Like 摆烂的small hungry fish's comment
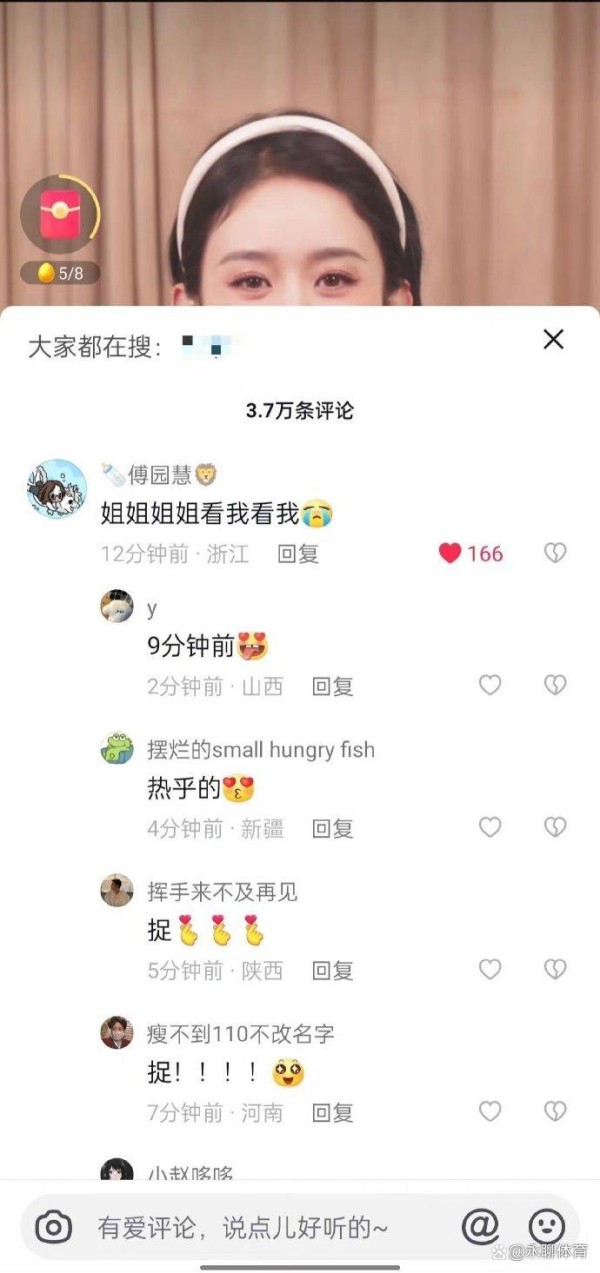 coord(490,827)
